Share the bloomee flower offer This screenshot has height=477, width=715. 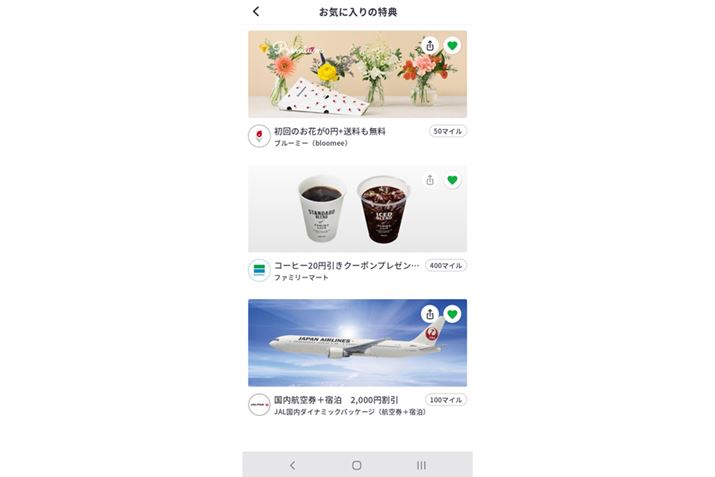430,46
